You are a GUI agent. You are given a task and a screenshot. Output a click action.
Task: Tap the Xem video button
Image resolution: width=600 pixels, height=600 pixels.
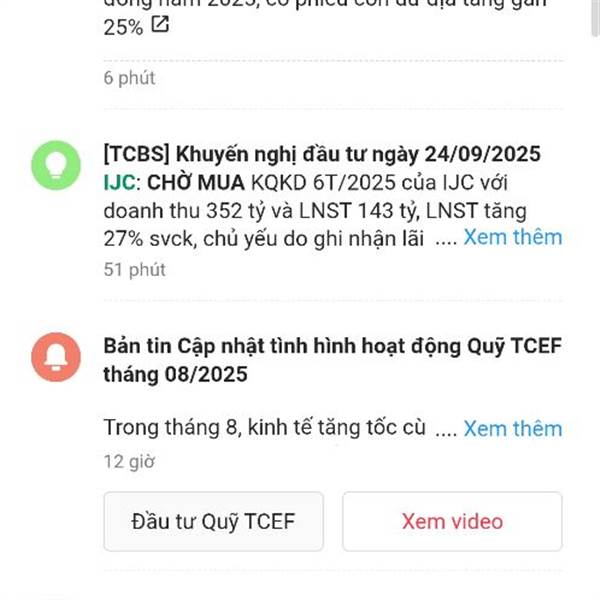pos(452,521)
